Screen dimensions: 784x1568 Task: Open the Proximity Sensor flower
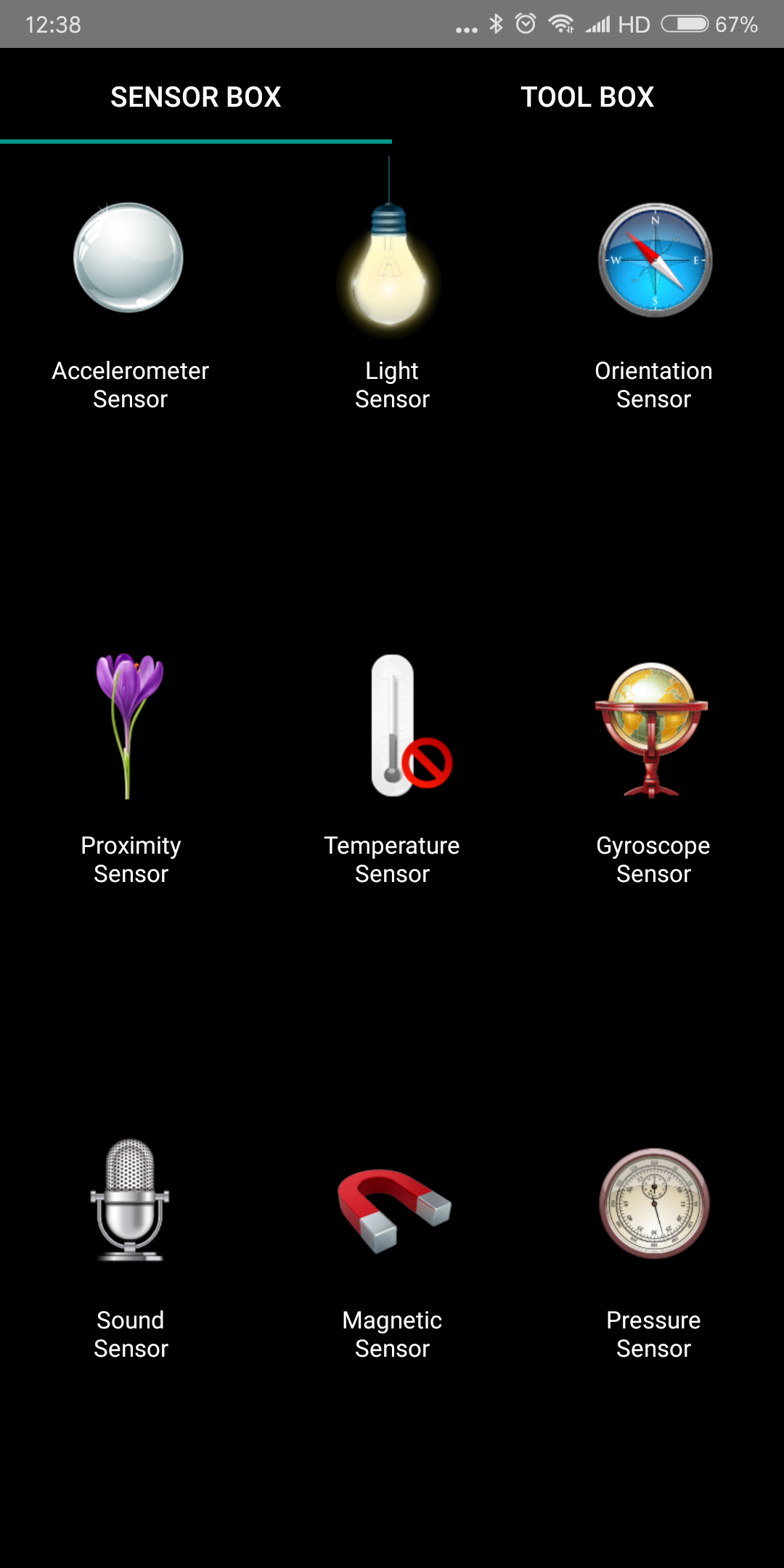pos(129,726)
